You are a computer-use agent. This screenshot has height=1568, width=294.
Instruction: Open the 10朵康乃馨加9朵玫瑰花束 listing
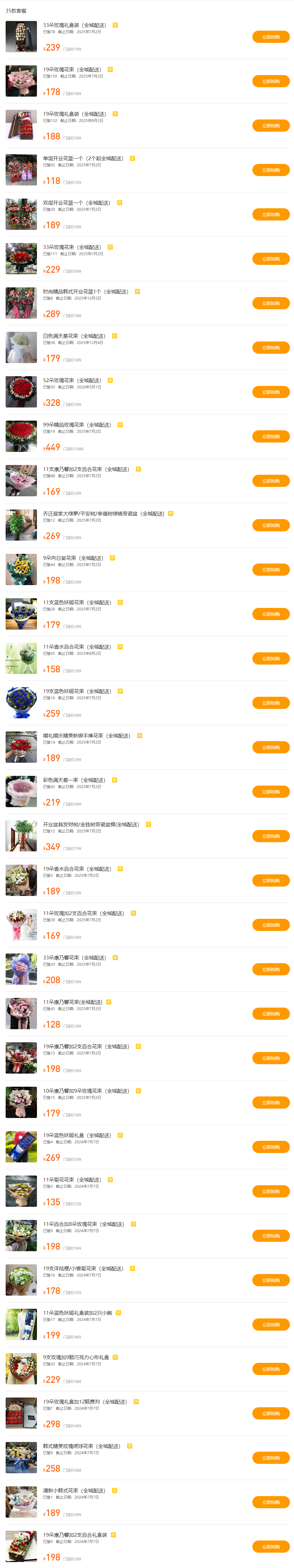[x=85, y=1091]
